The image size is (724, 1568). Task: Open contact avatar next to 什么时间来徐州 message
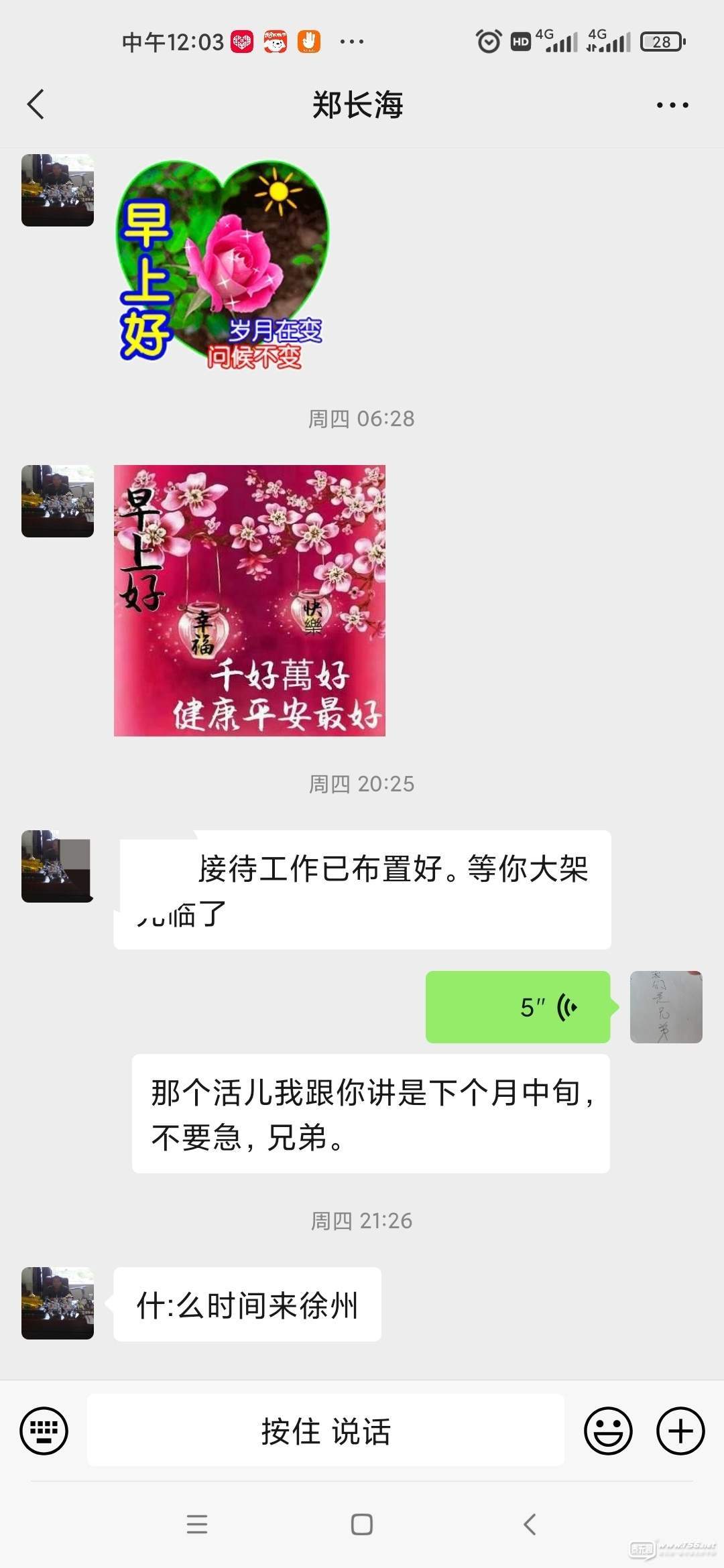coord(58,1303)
